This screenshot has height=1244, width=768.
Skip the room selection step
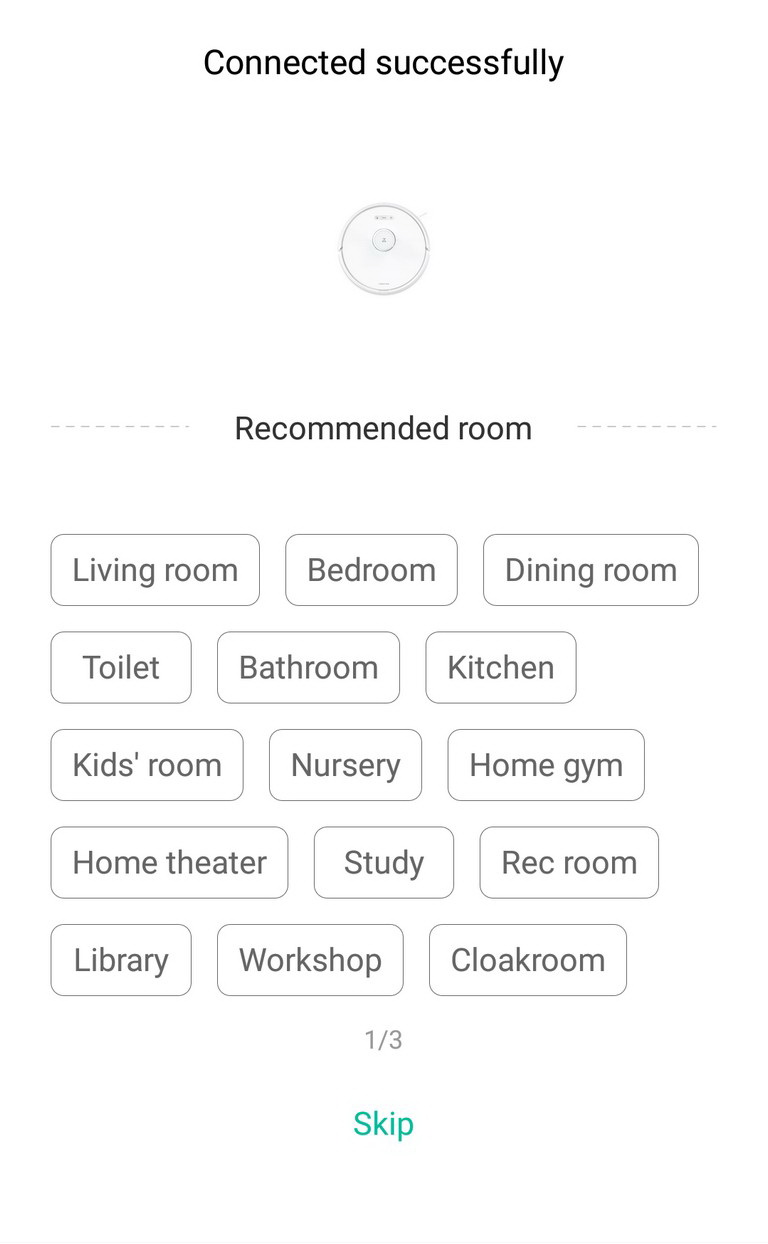pyautogui.click(x=383, y=1124)
